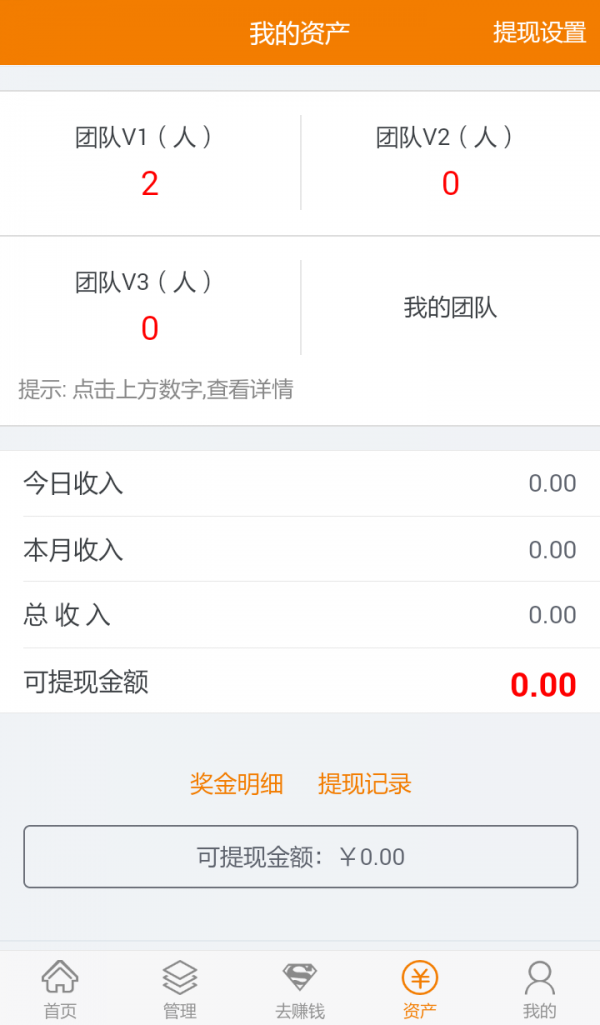This screenshot has width=600, height=1025.
Task: View 奖金明细 details
Action: pyautogui.click(x=237, y=783)
